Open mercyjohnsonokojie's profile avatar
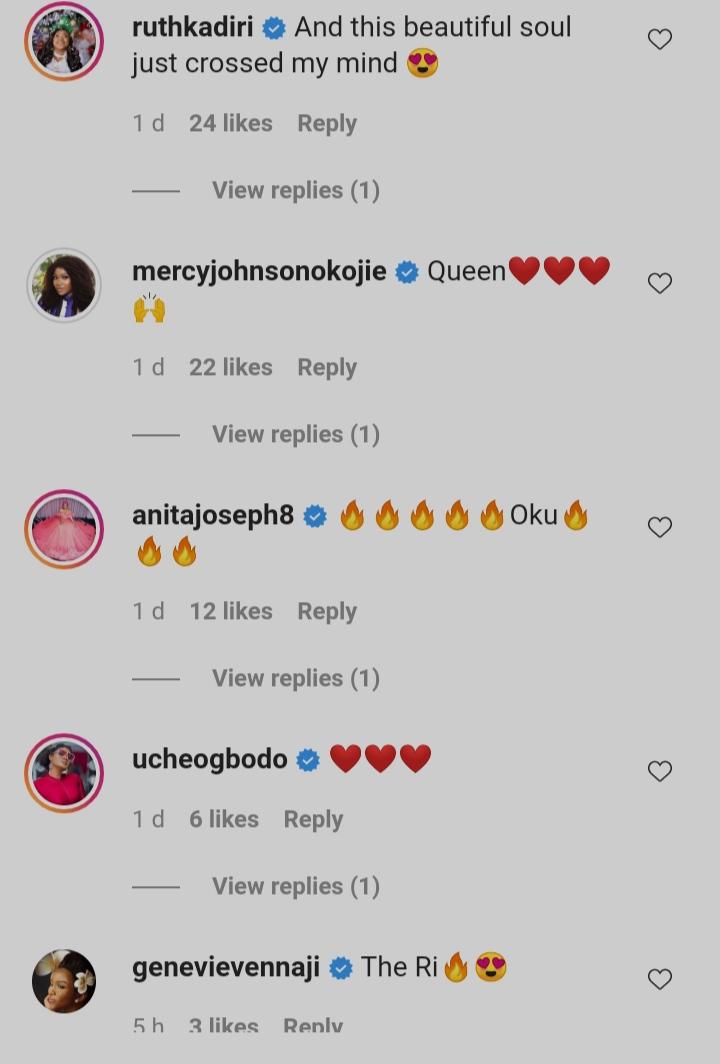Screen dimensions: 720x1064 (64, 285)
